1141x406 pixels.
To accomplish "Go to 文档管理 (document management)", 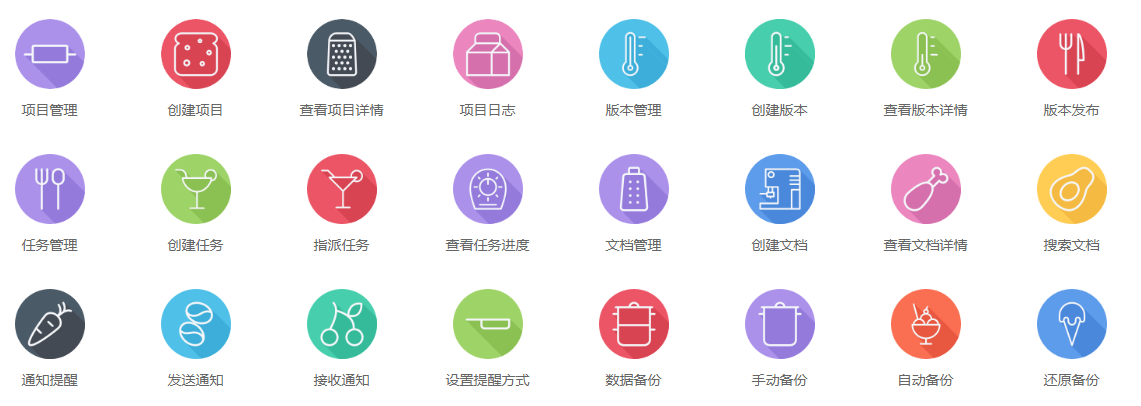I will [x=634, y=189].
